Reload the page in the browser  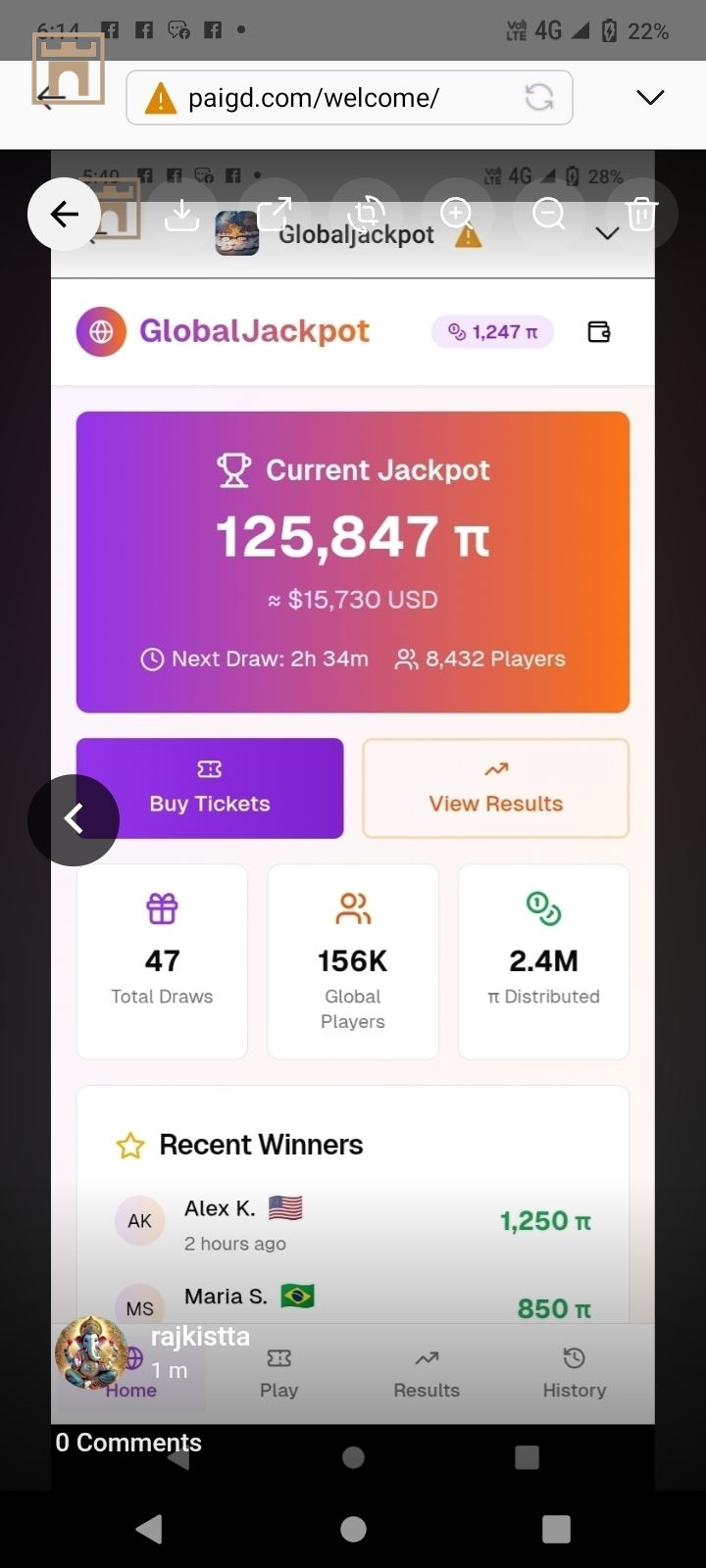pos(538,97)
